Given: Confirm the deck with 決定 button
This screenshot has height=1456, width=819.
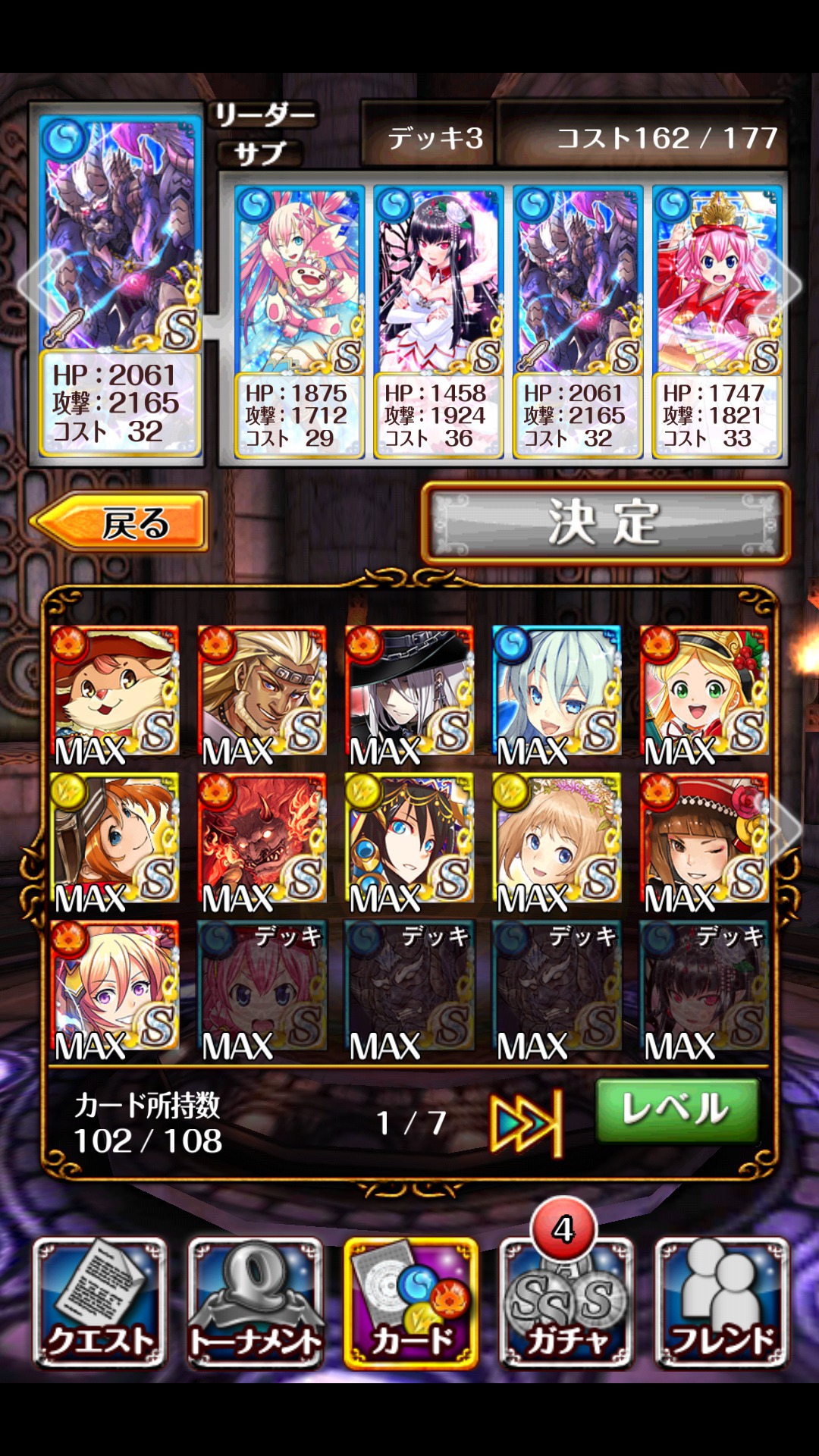Looking at the screenshot, I should pyautogui.click(x=605, y=523).
